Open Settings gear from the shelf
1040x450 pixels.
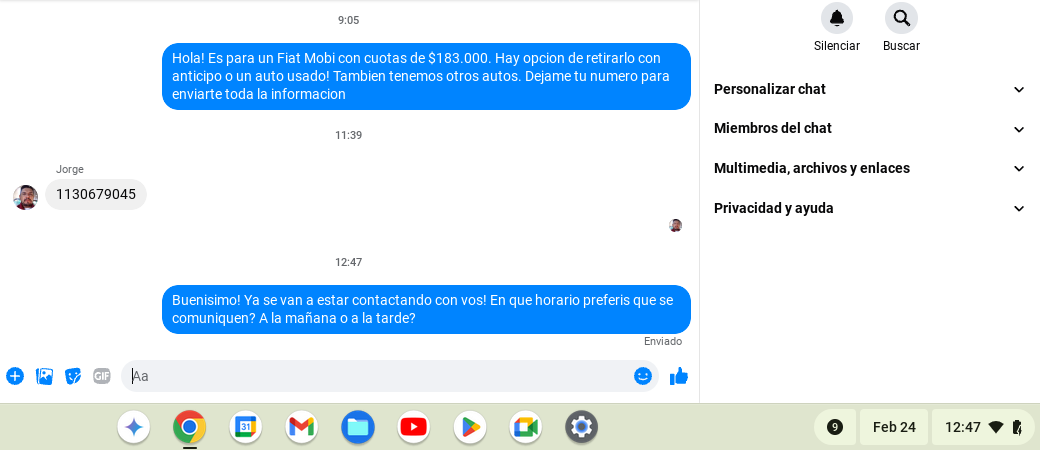(x=581, y=427)
